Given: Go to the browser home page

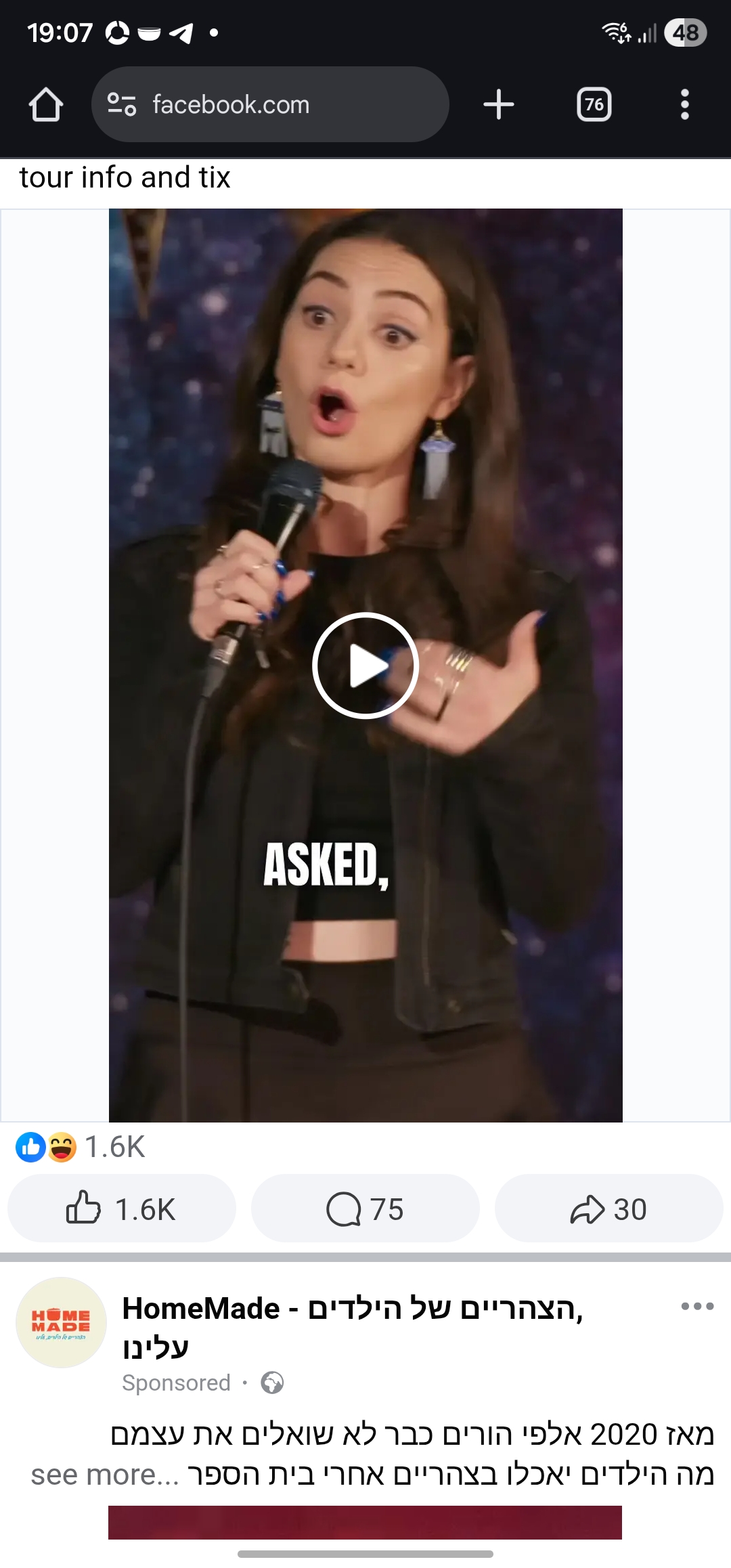Looking at the screenshot, I should 46,105.
